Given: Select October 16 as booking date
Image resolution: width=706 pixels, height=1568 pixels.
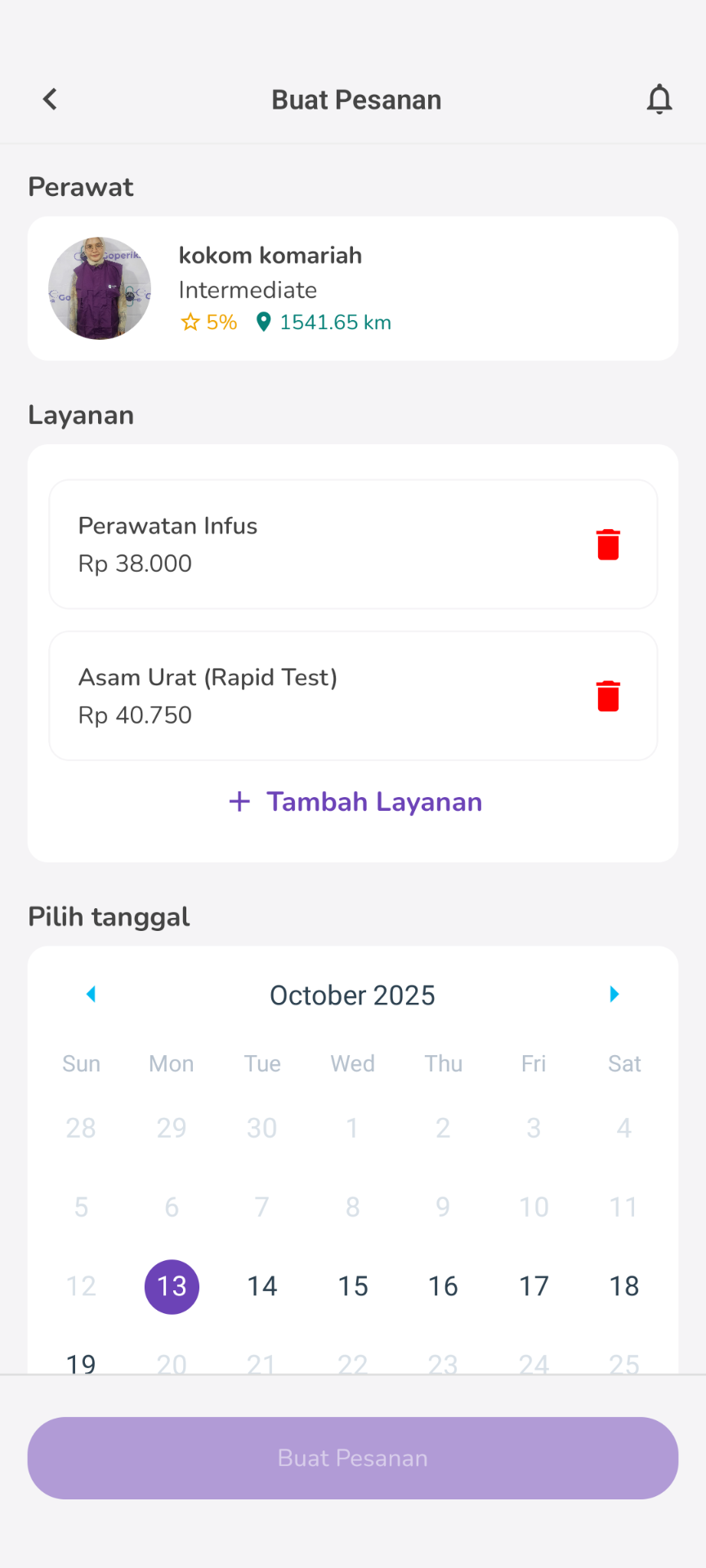Looking at the screenshot, I should coord(443,1286).
